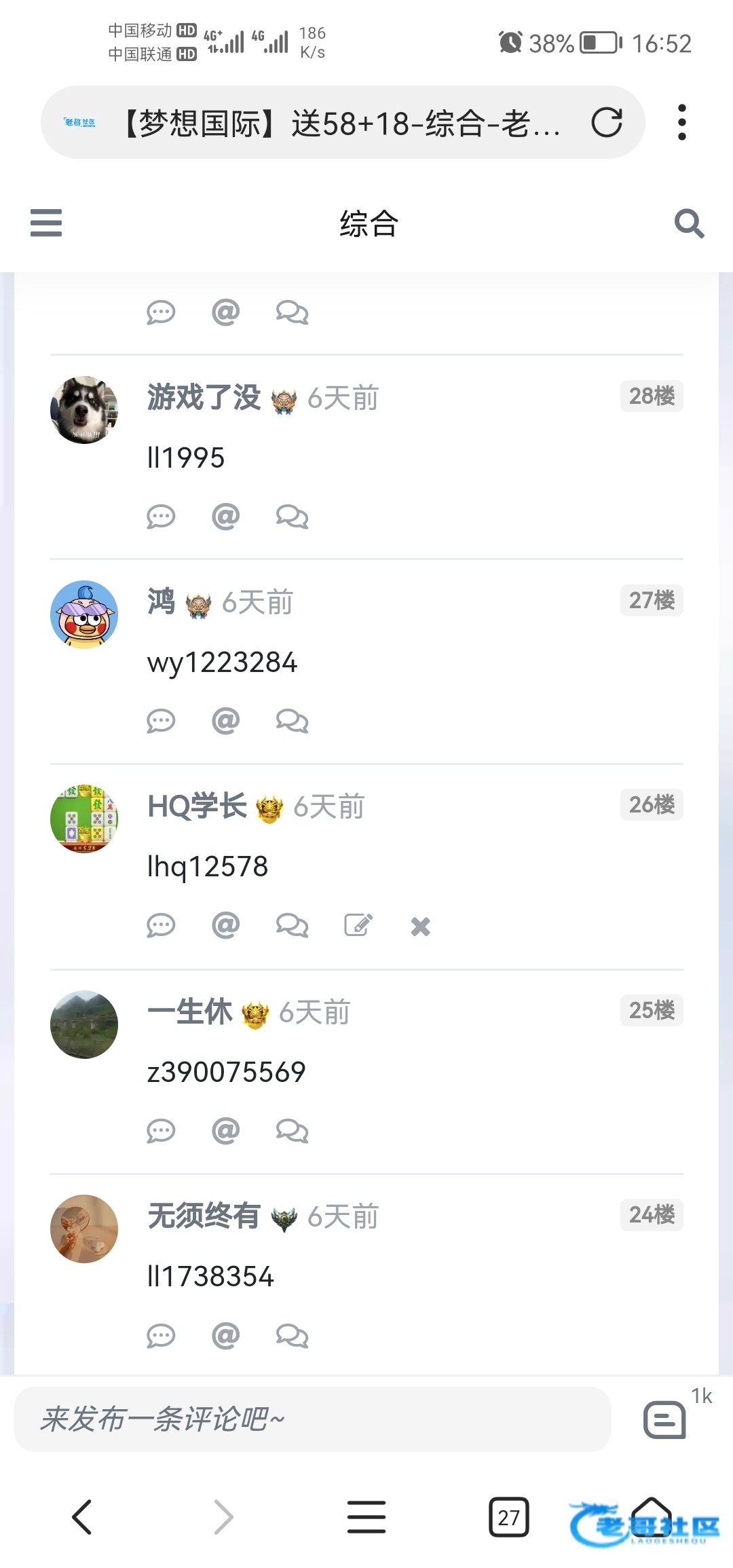The width and height of the screenshot is (733, 1568).
Task: Show the 27 open browser tabs
Action: (x=508, y=1517)
